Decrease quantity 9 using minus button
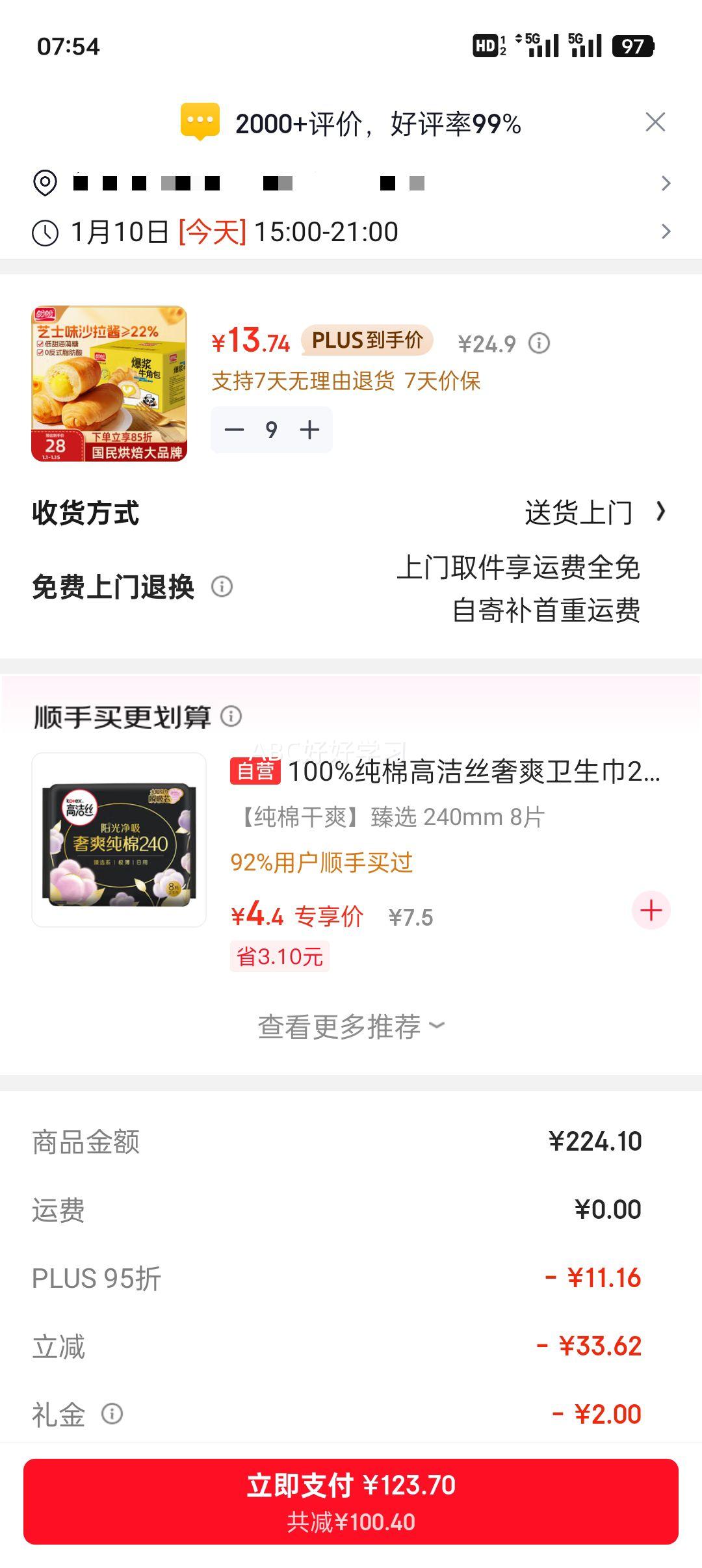702x1568 pixels. [x=235, y=429]
